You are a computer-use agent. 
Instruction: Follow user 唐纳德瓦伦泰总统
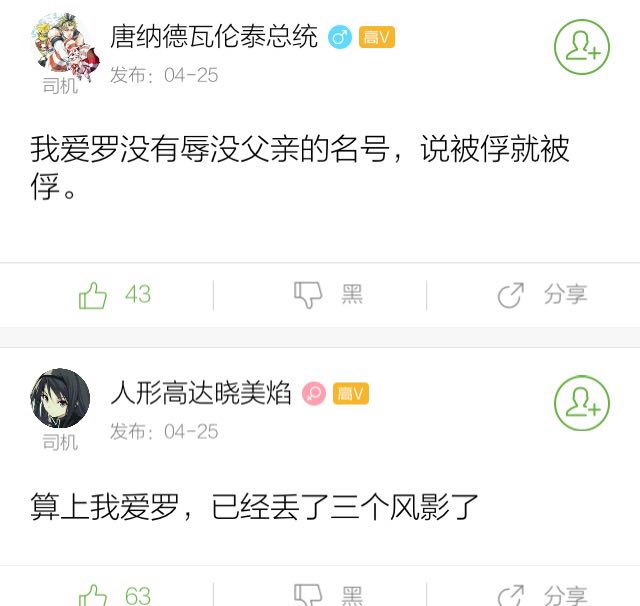pos(582,47)
